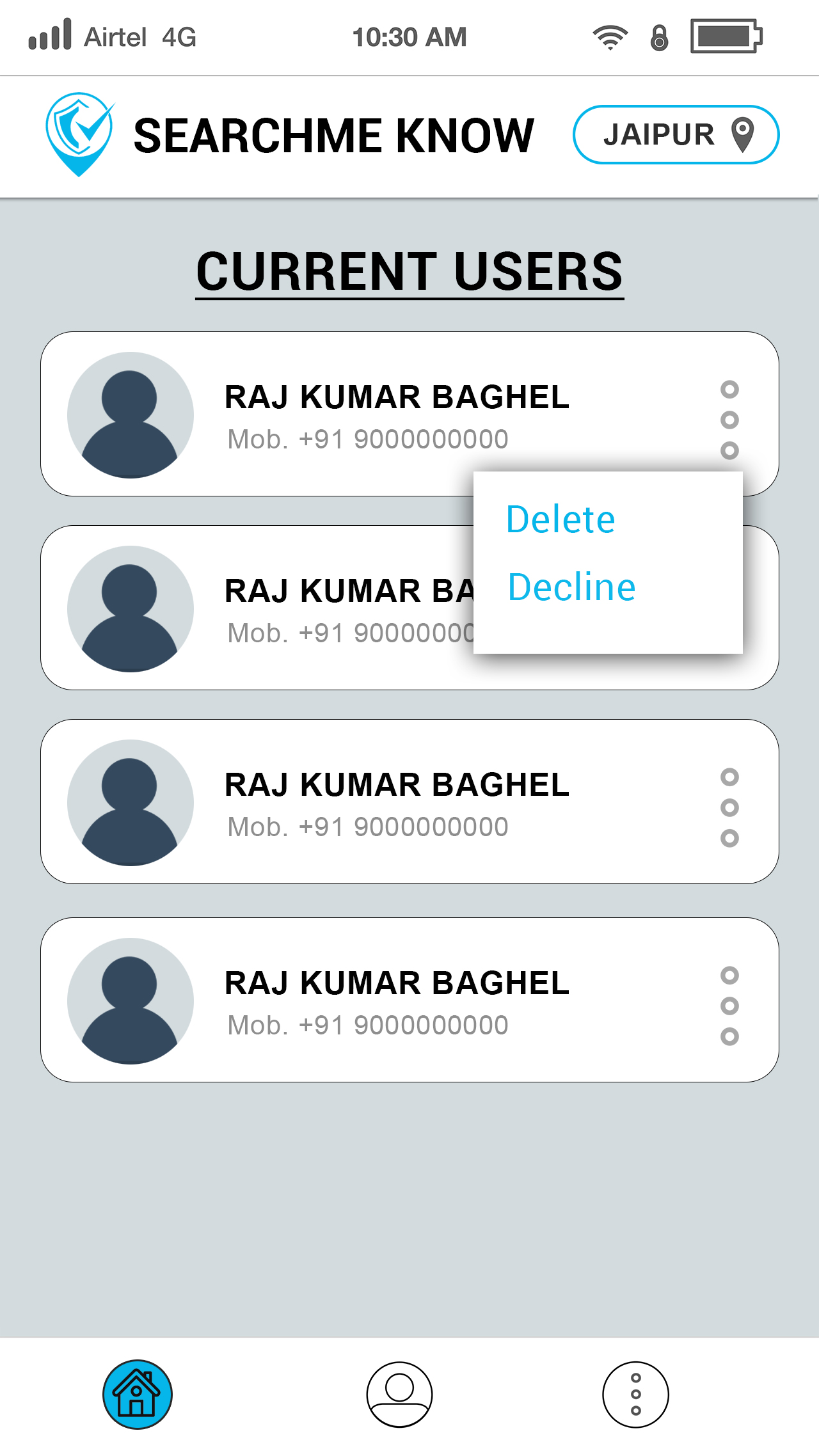The width and height of the screenshot is (819, 1456).
Task: Switch to the profile tab
Action: tap(400, 1394)
